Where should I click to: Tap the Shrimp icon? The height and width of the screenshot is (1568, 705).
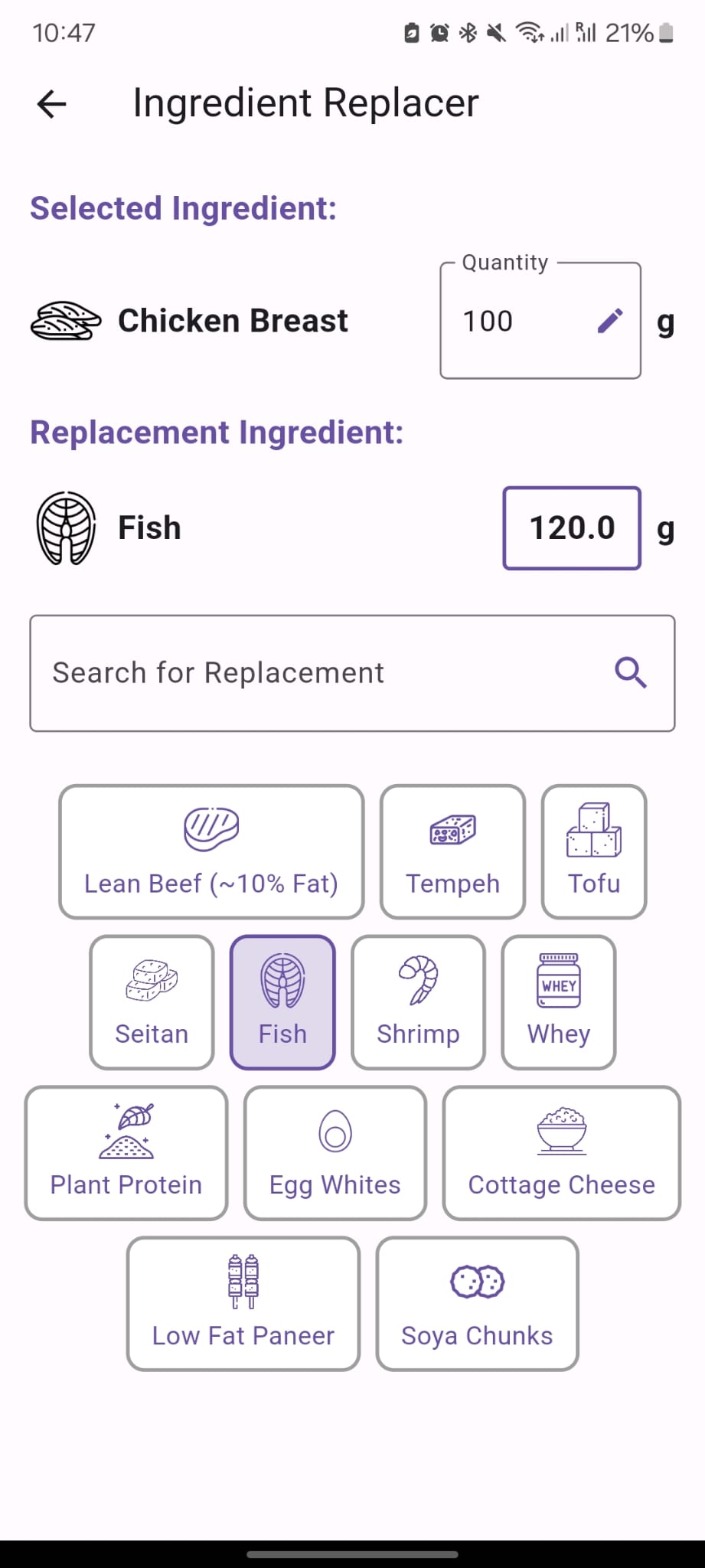(x=418, y=980)
